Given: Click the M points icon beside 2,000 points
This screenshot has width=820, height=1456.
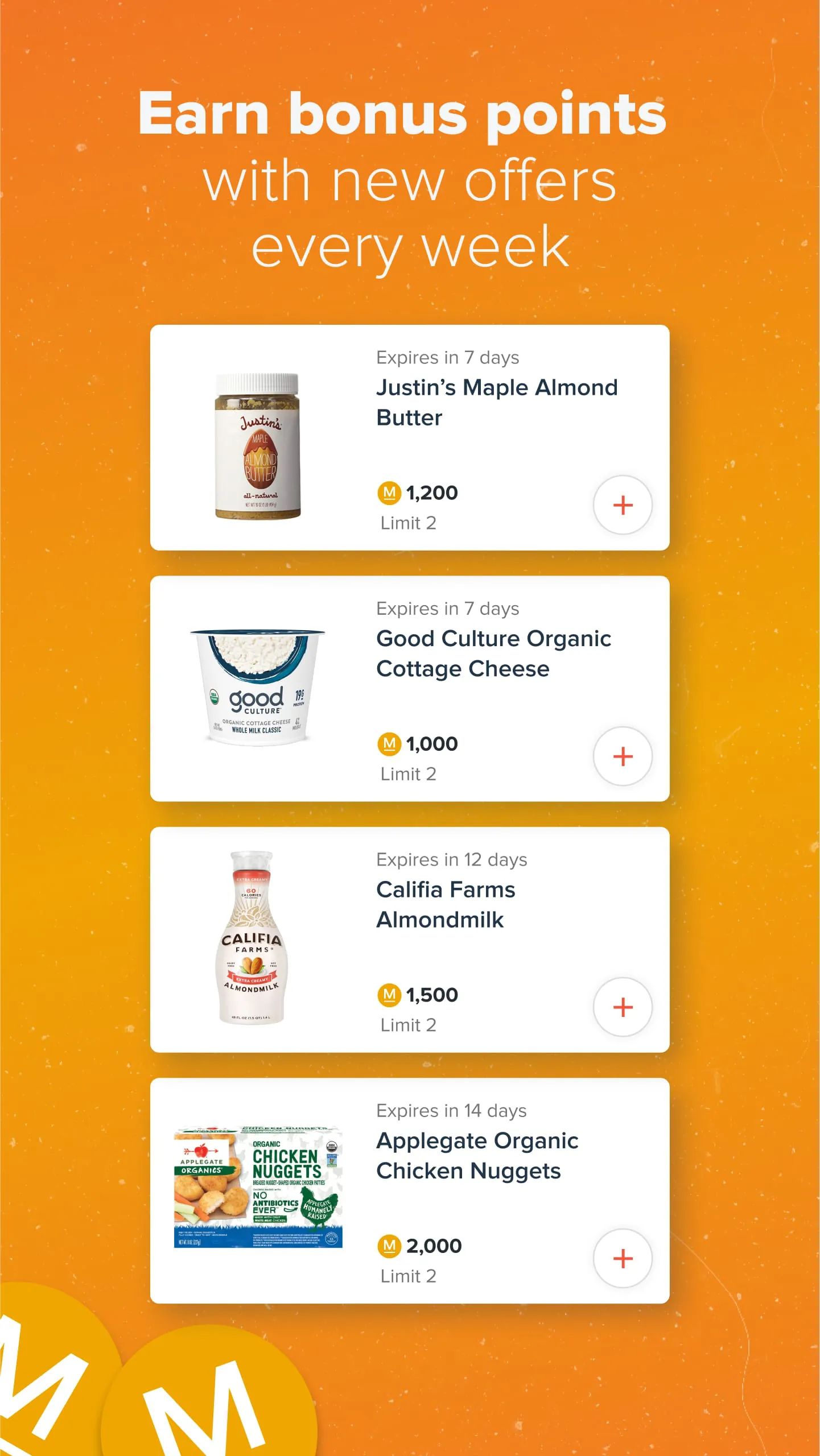Looking at the screenshot, I should pyautogui.click(x=389, y=1246).
